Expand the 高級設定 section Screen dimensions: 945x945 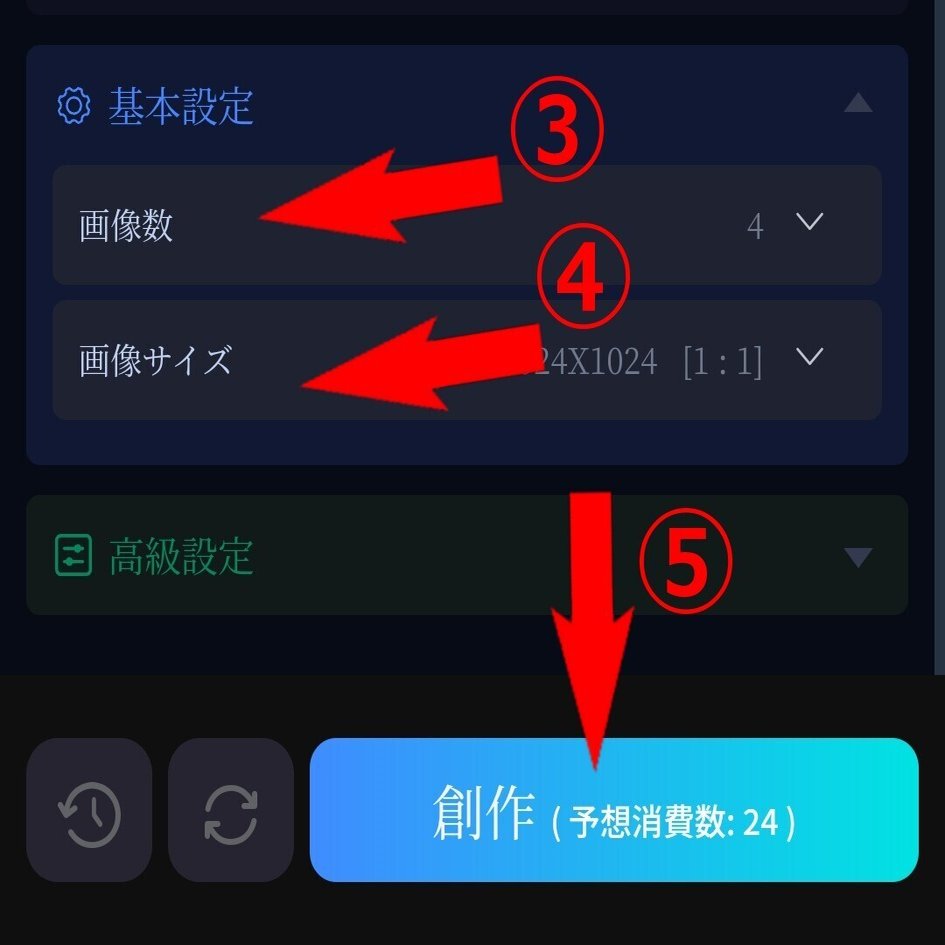858,557
